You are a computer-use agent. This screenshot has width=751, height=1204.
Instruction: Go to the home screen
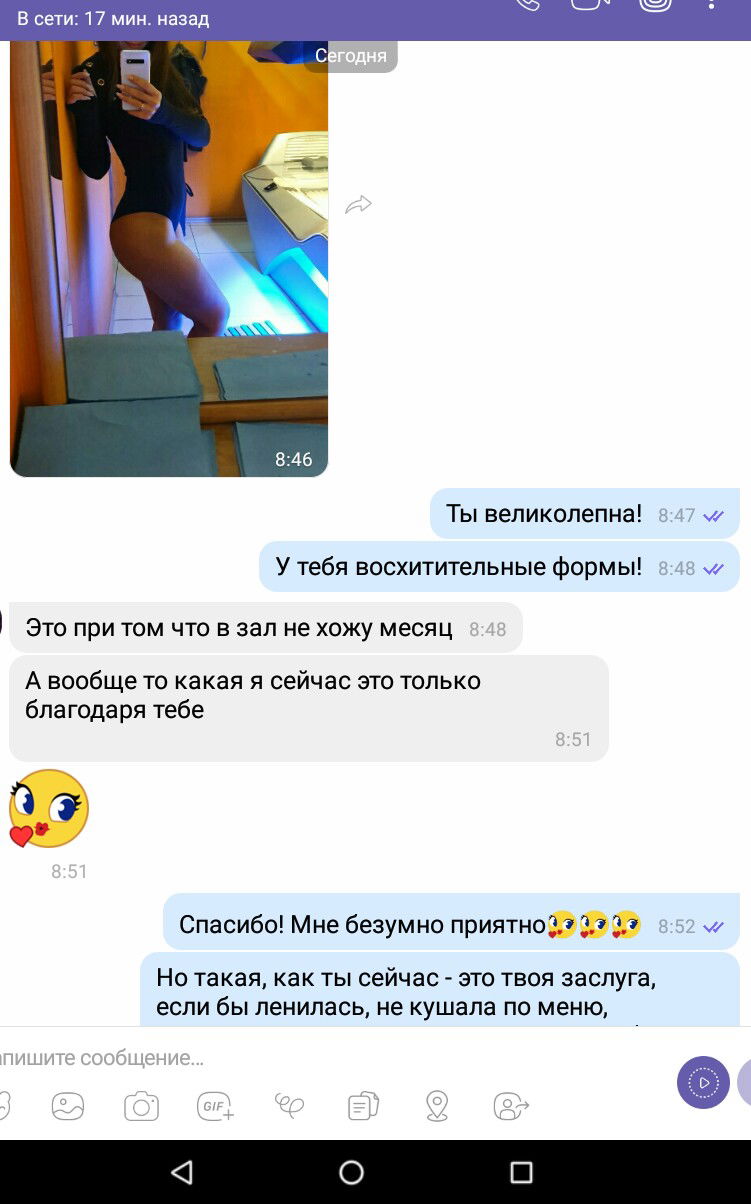pyautogui.click(x=351, y=1172)
